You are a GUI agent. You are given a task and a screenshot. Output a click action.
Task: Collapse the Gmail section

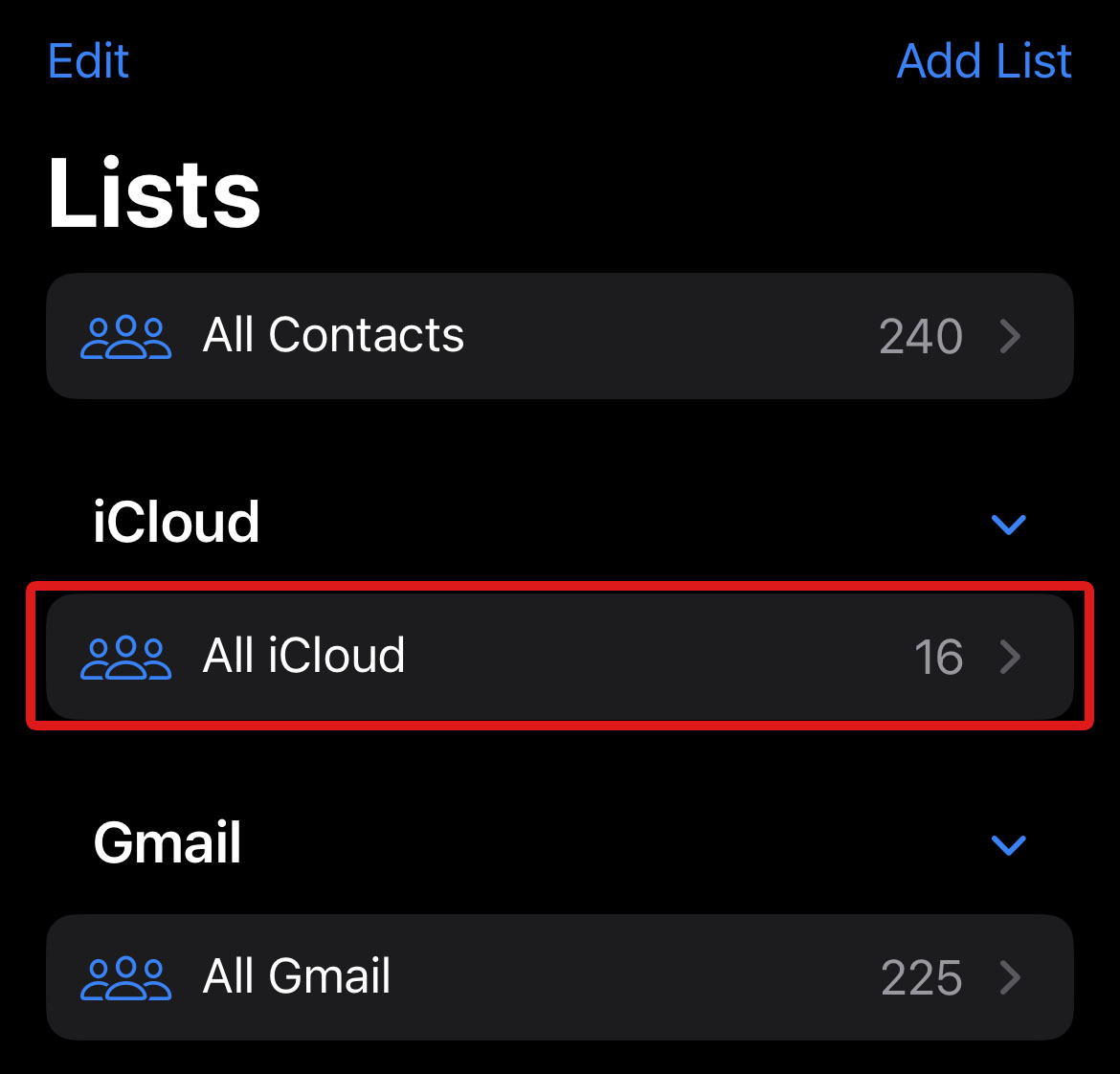[1008, 844]
